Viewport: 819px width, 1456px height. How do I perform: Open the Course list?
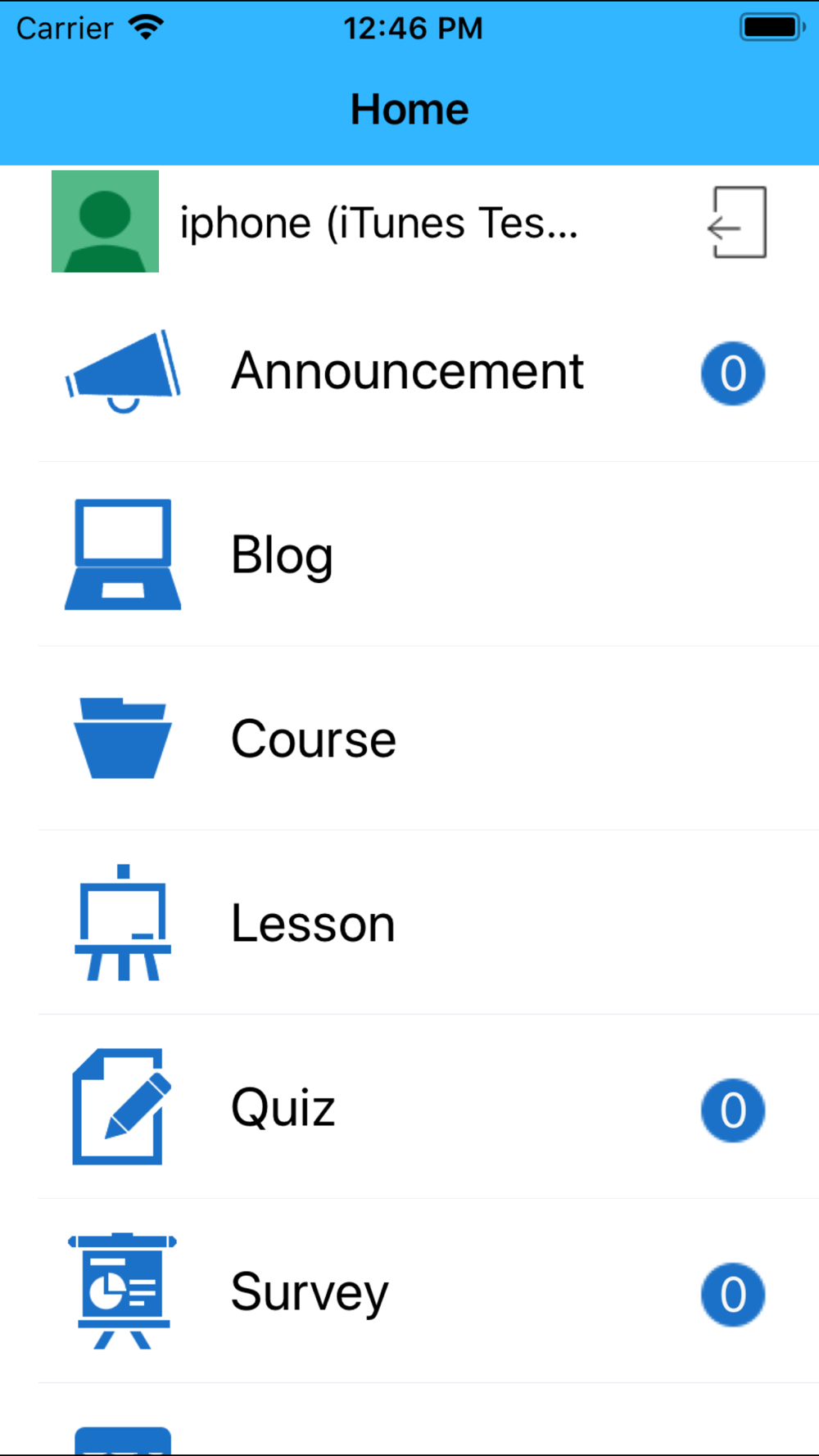pos(314,739)
